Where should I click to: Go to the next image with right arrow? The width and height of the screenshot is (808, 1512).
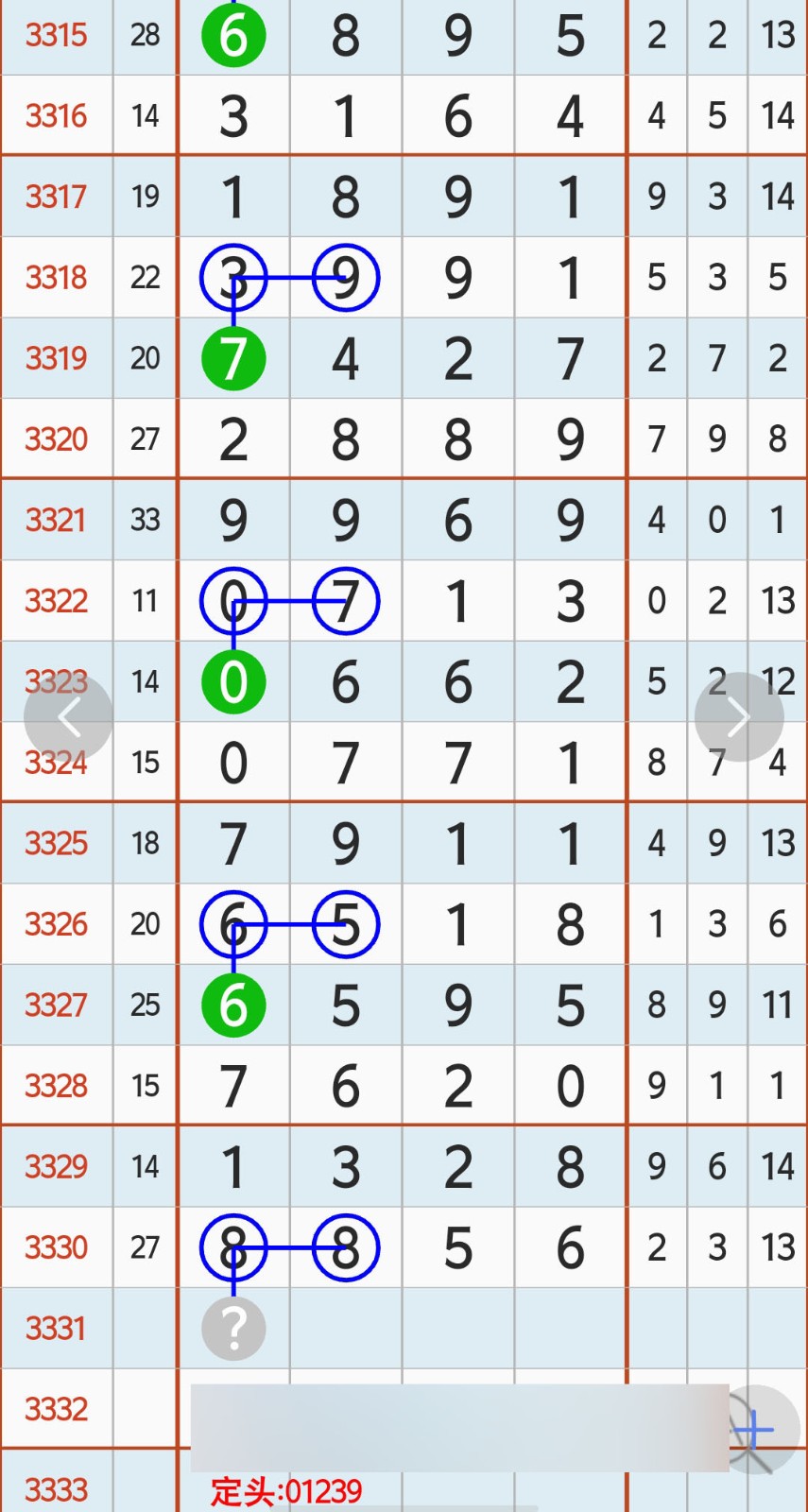tap(738, 717)
